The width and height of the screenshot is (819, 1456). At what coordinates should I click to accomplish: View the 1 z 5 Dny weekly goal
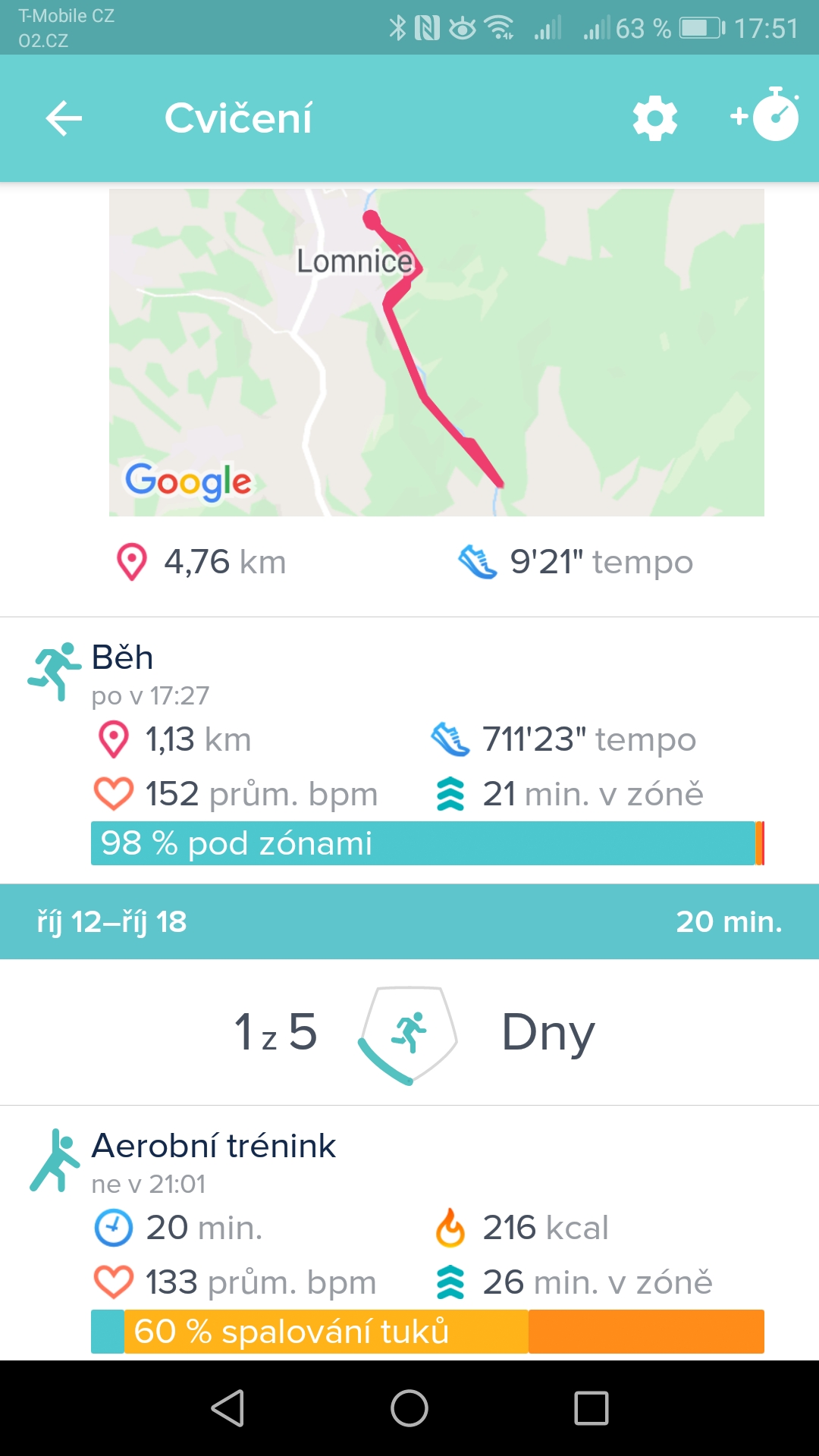pyautogui.click(x=409, y=1032)
